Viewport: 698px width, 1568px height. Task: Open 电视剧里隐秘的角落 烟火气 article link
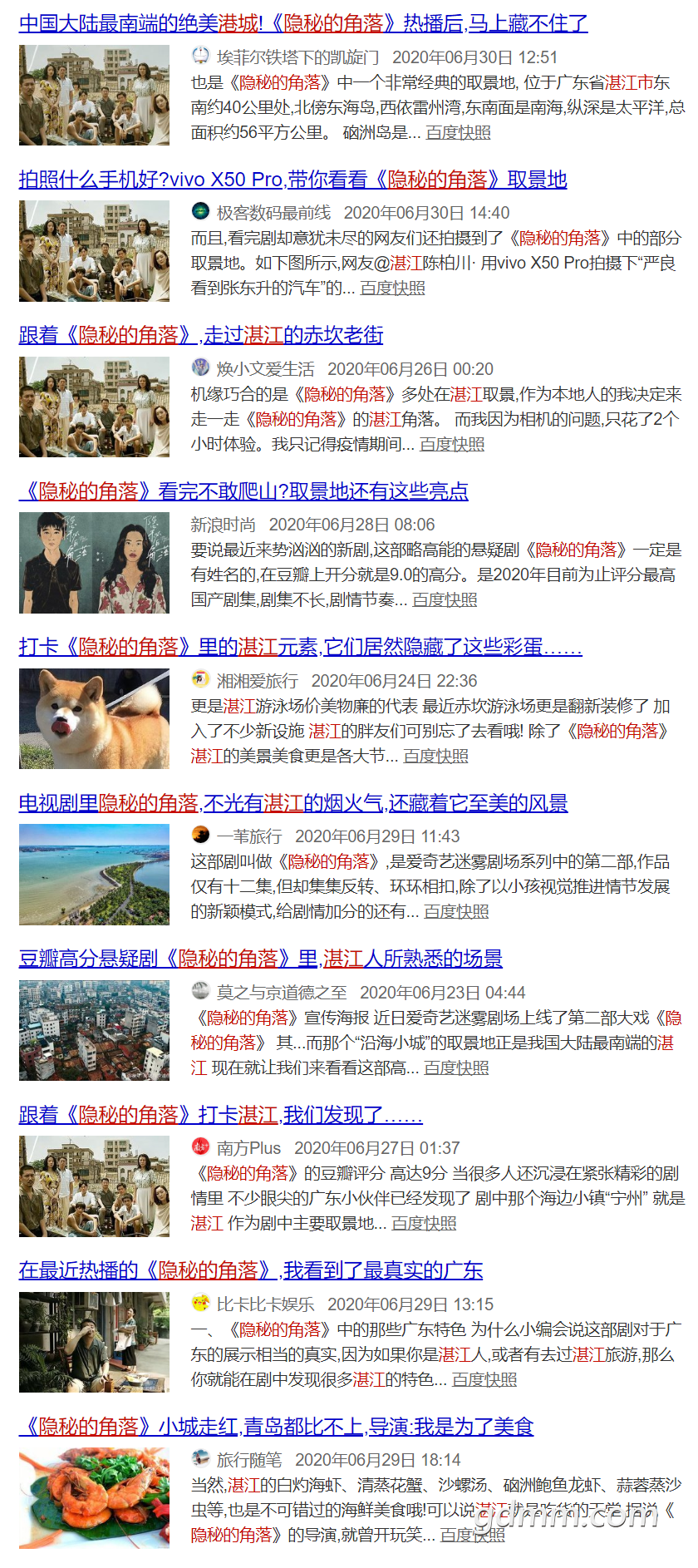293,803
